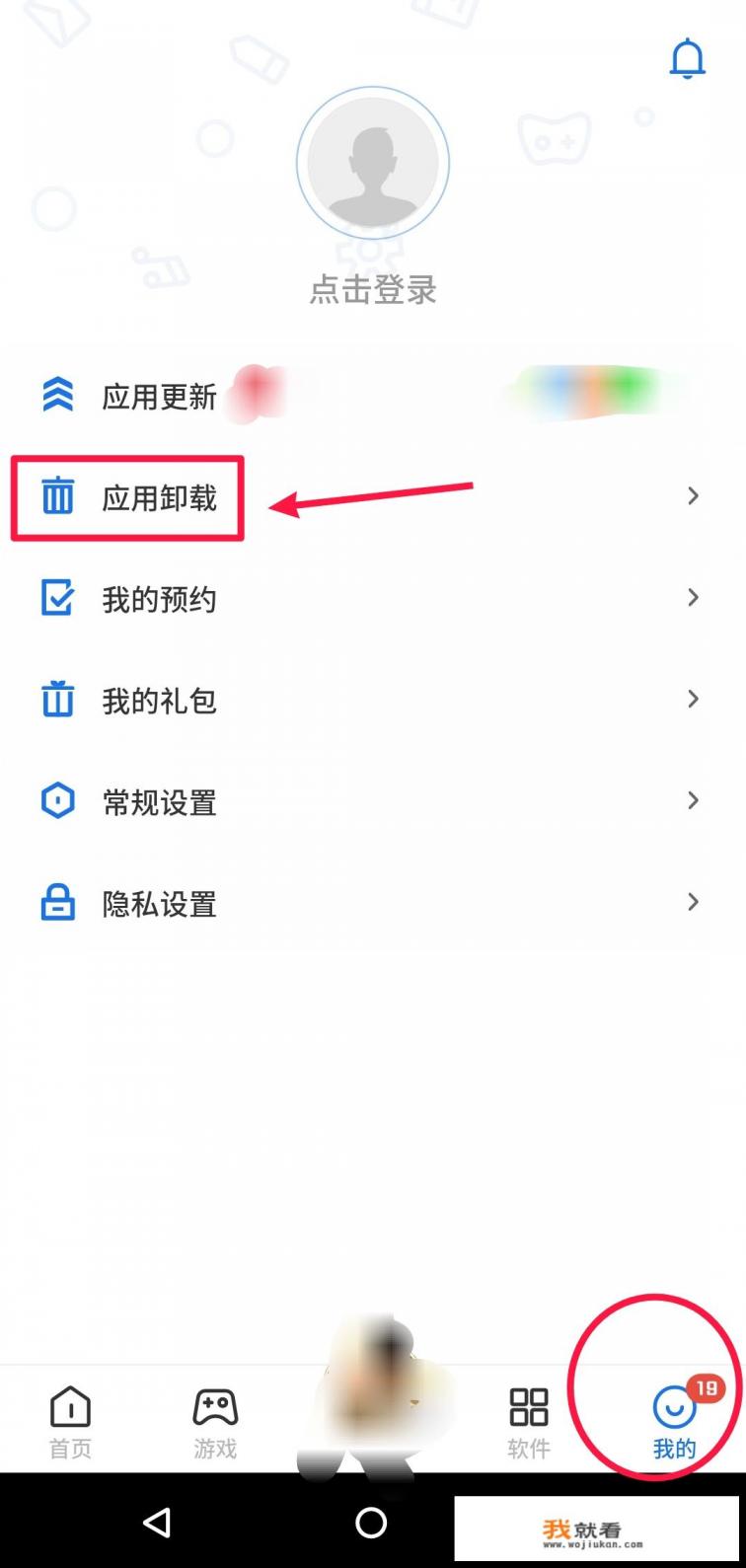This screenshot has height=1568, width=746.
Task: Switch to the 首页 tab
Action: [70, 1421]
